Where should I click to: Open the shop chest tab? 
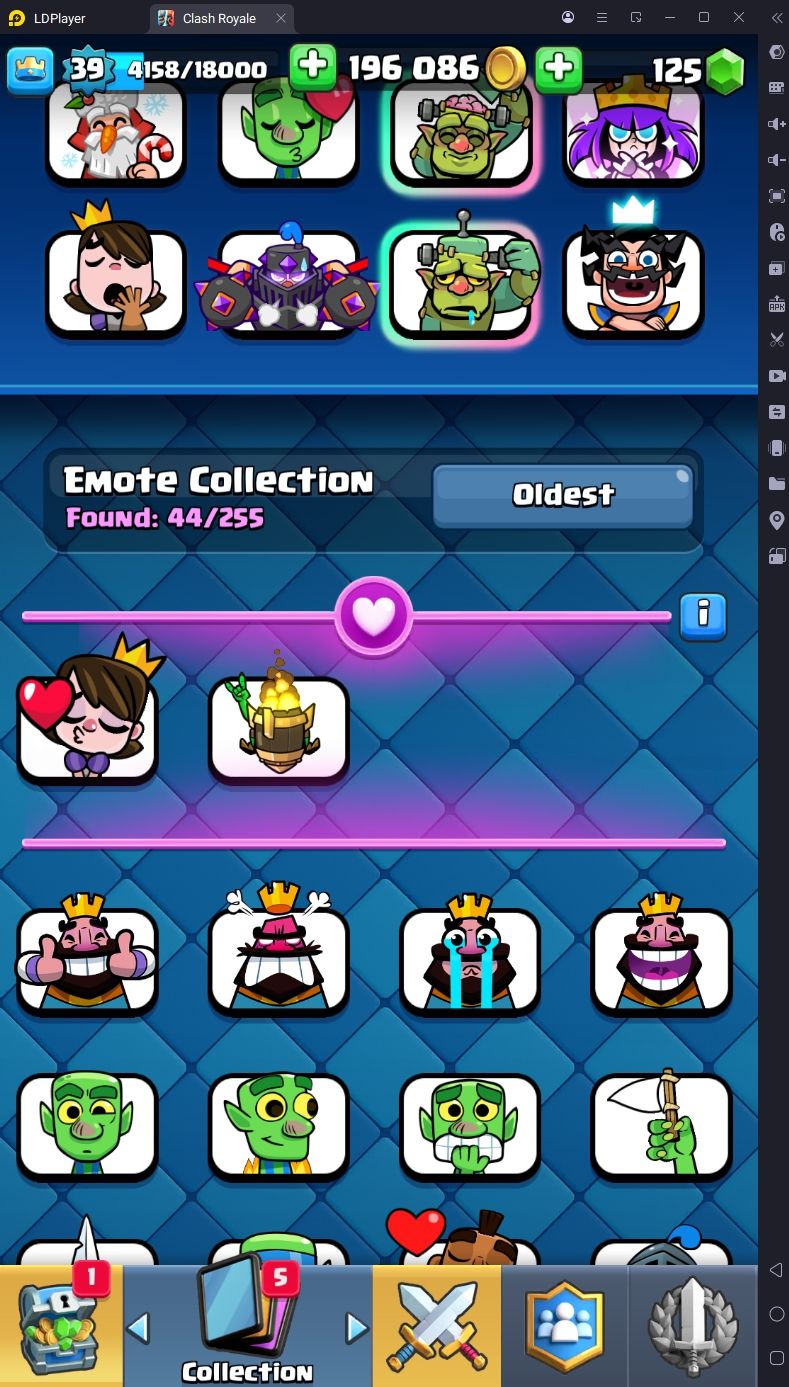tap(62, 1325)
